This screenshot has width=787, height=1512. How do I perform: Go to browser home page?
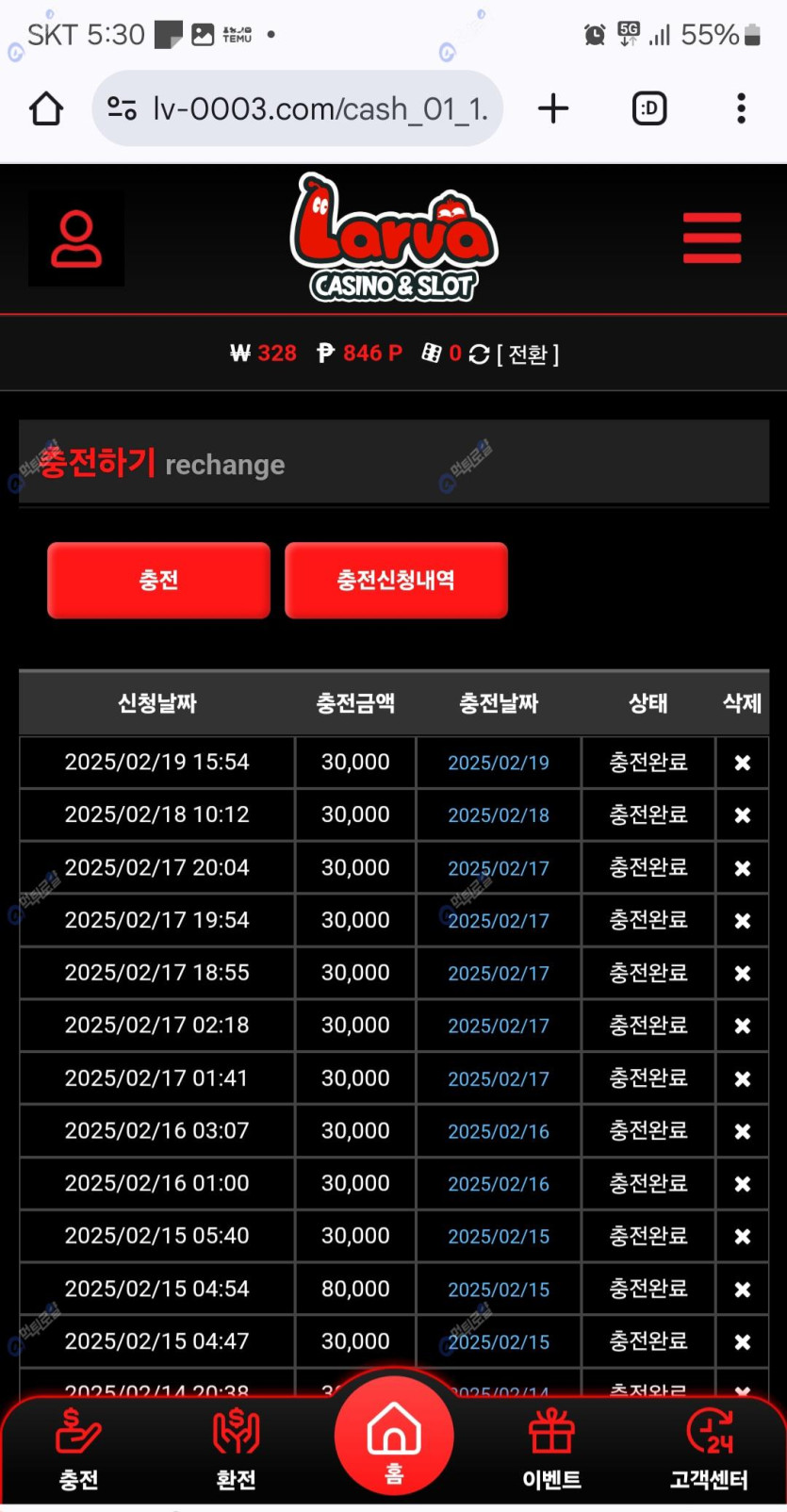click(x=46, y=109)
